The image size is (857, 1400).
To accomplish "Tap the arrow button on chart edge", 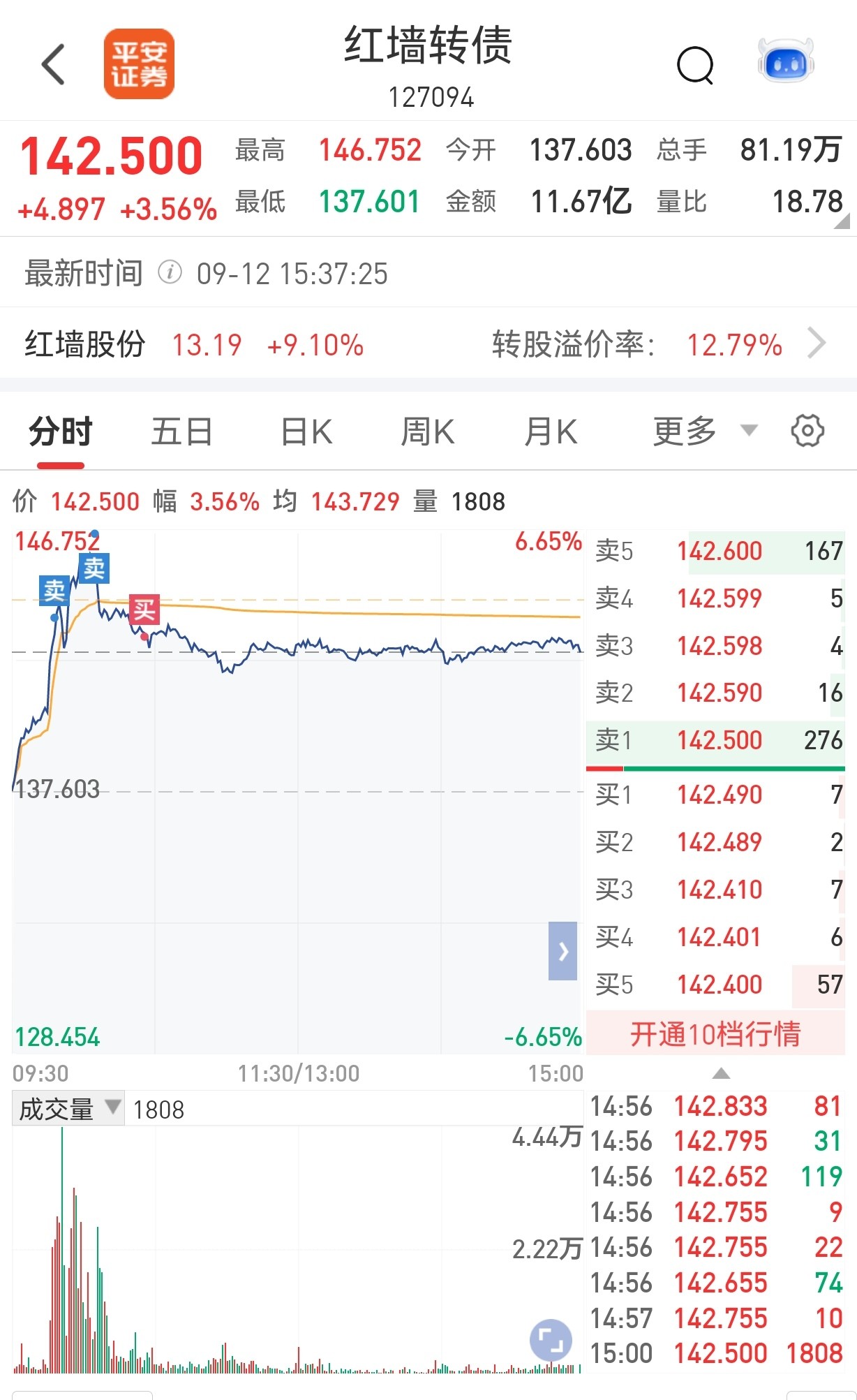I will [562, 951].
